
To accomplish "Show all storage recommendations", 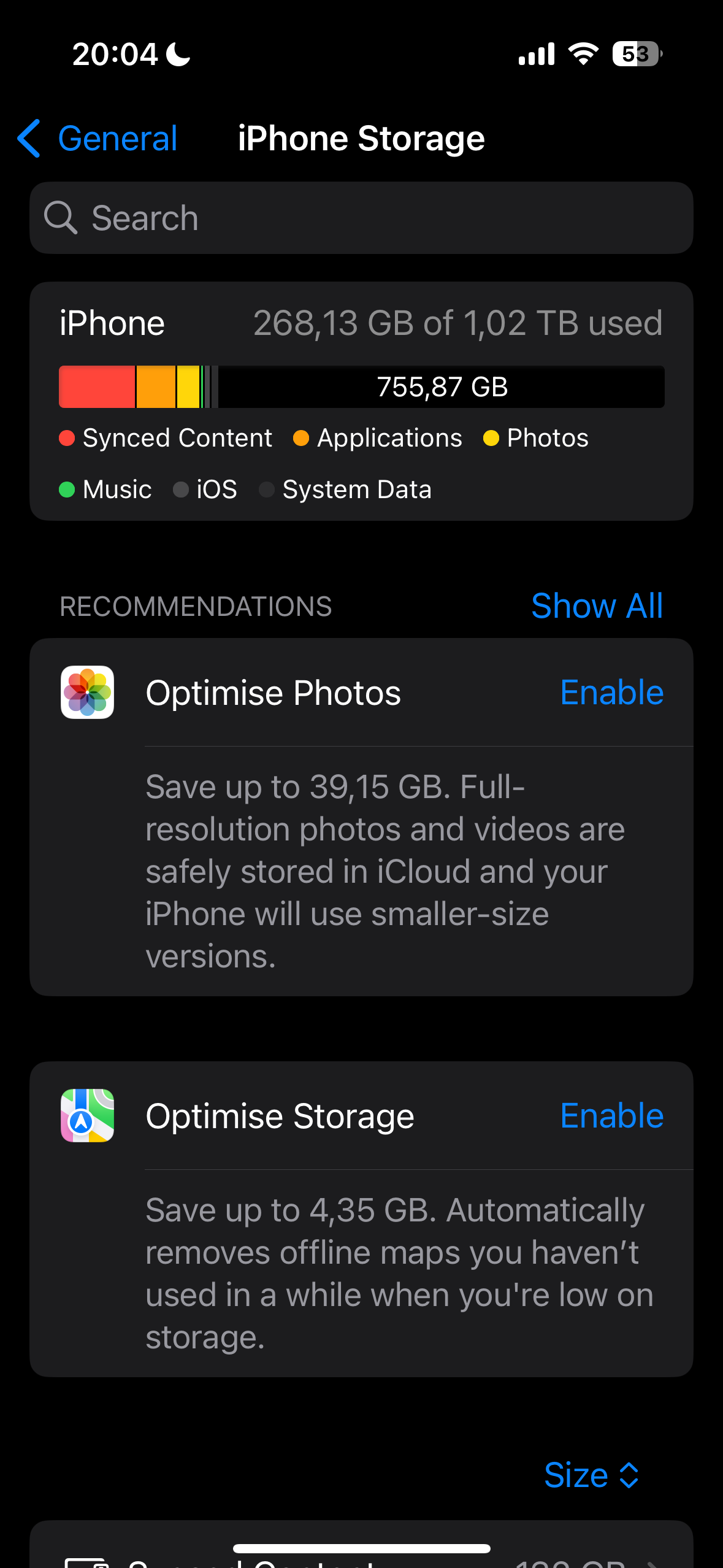I will click(597, 605).
